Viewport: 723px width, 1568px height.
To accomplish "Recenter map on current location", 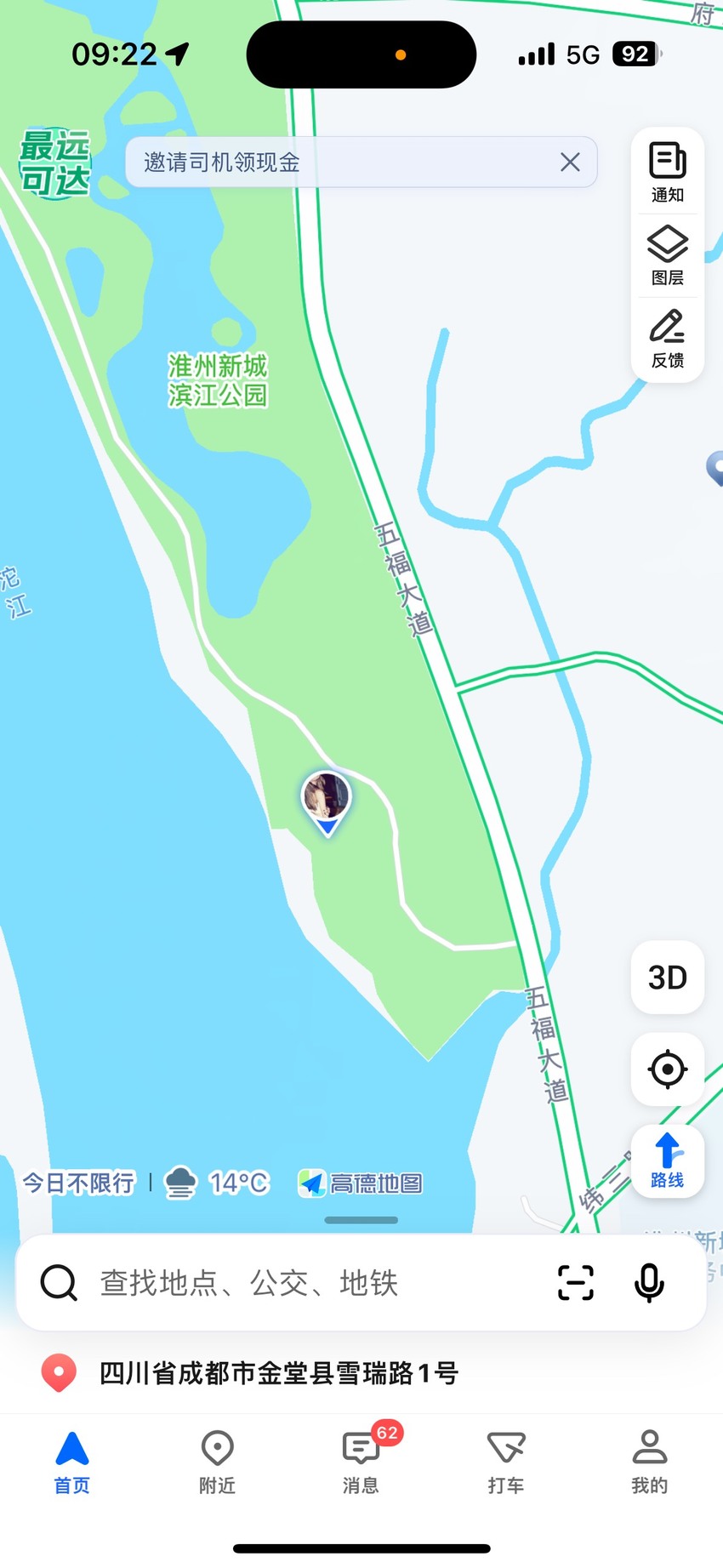I will click(x=668, y=1069).
